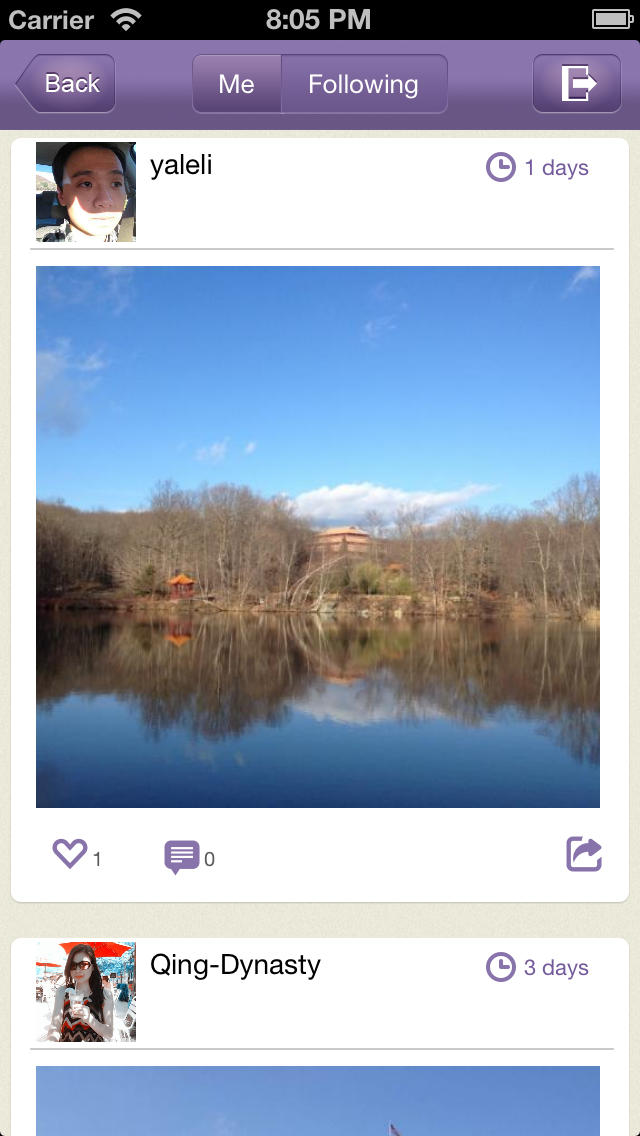This screenshot has height=1136, width=640.
Task: Share yaleli's photo
Action: pos(584,854)
